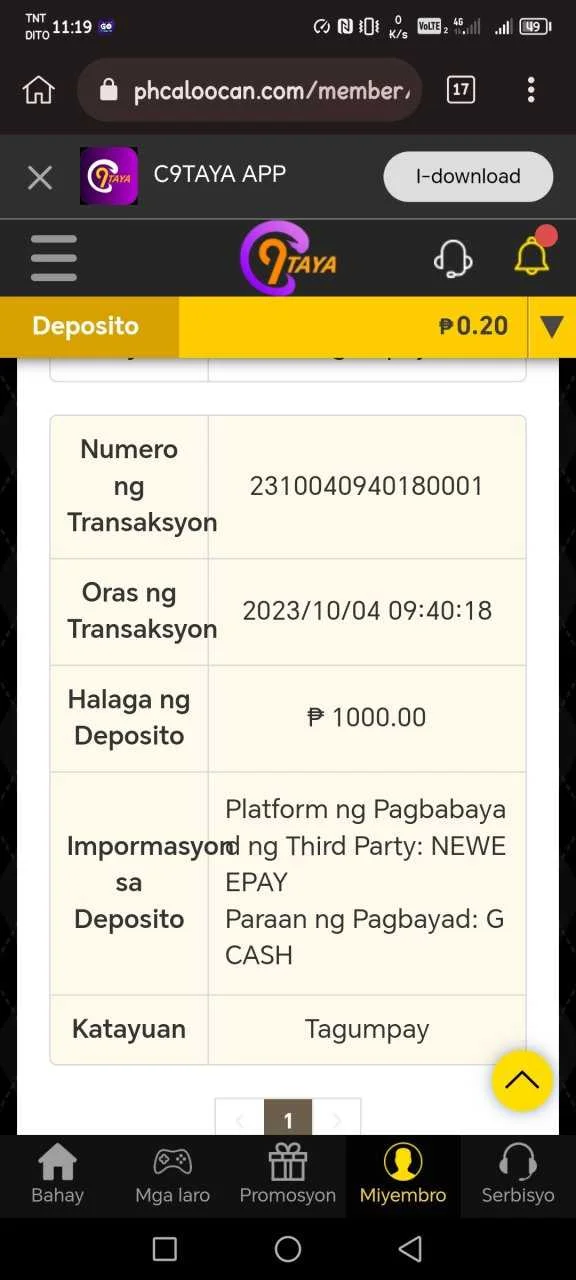Select page 1 in pagination
576x1280 pixels.
pos(288,1118)
